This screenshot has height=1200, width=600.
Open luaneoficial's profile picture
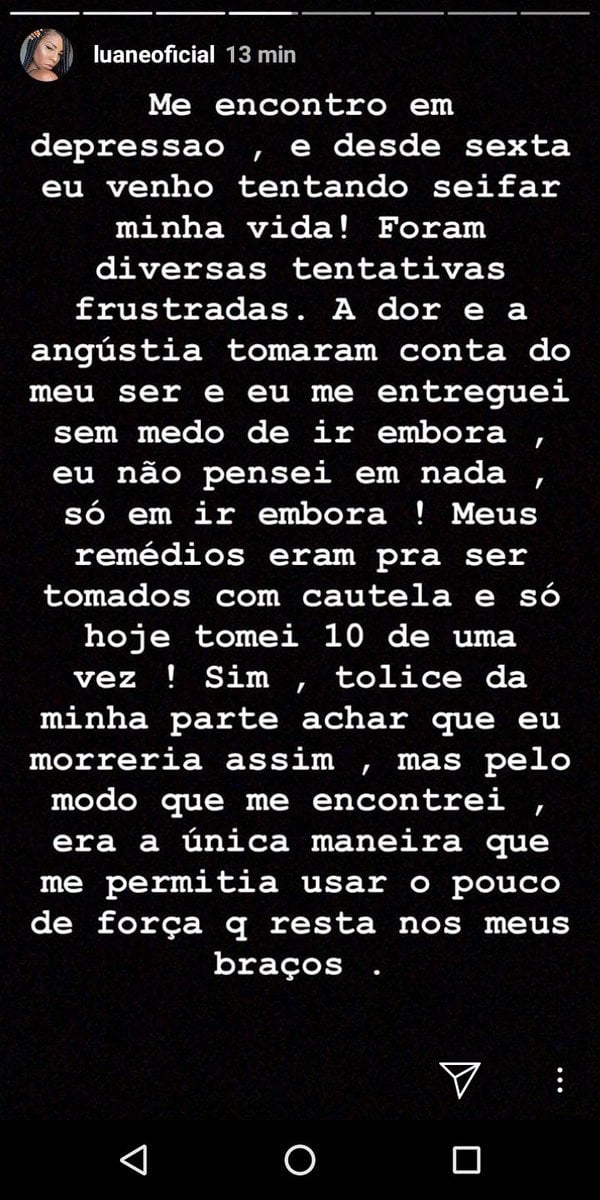[46, 55]
